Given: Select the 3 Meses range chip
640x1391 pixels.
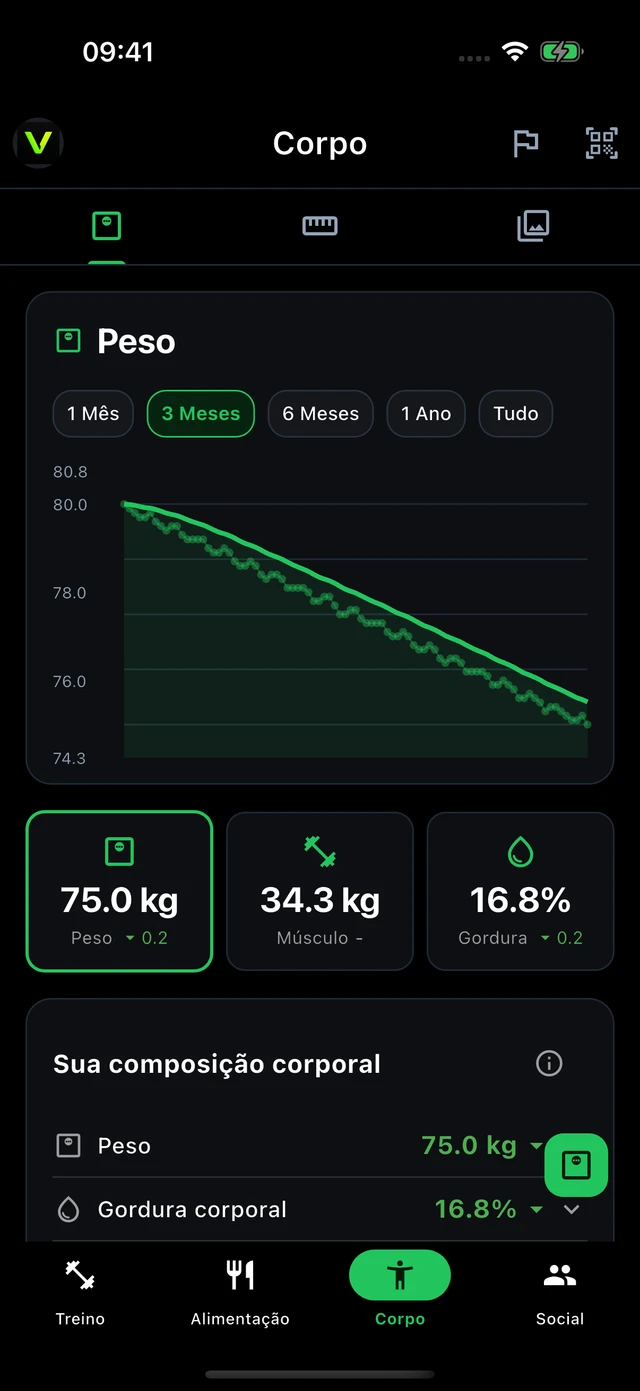Looking at the screenshot, I should point(201,414).
